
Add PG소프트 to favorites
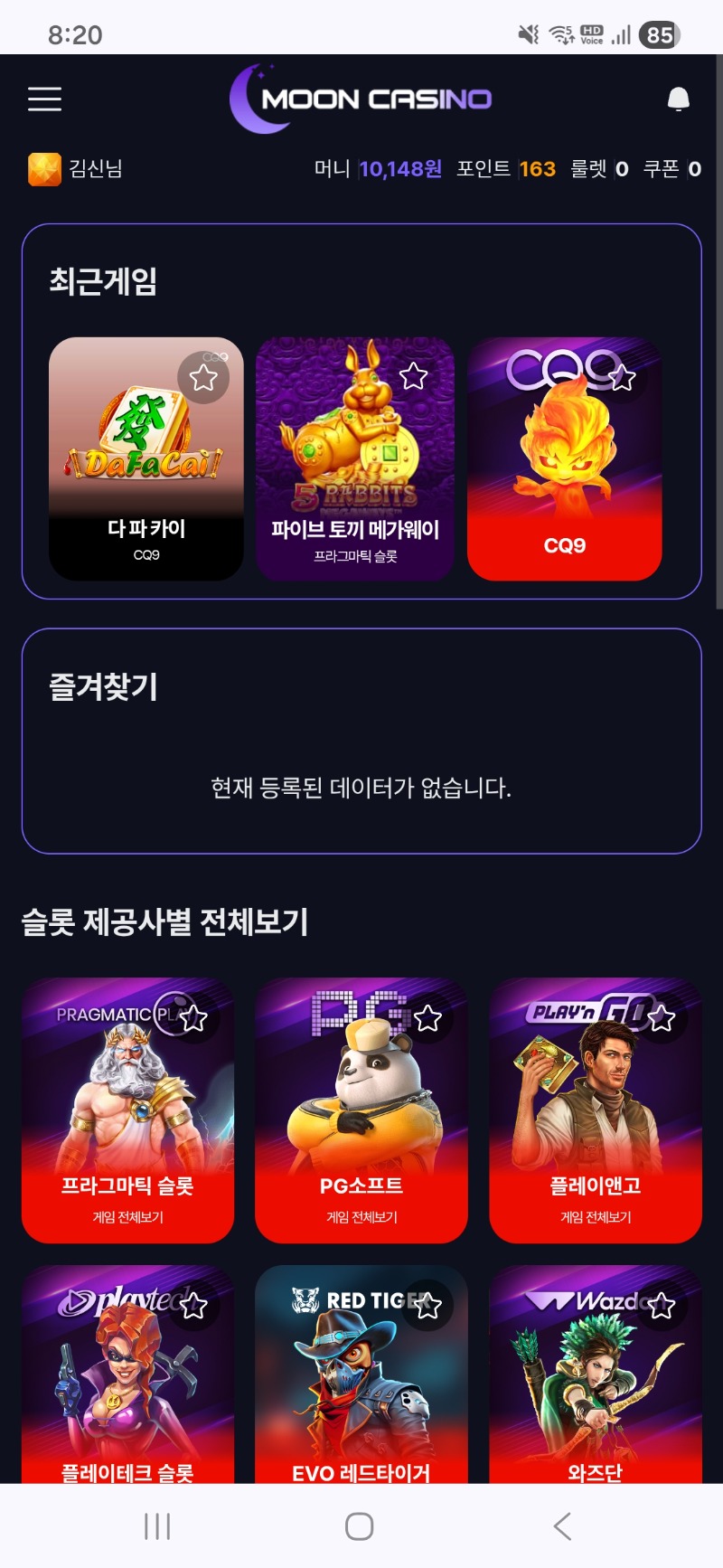tap(427, 1019)
